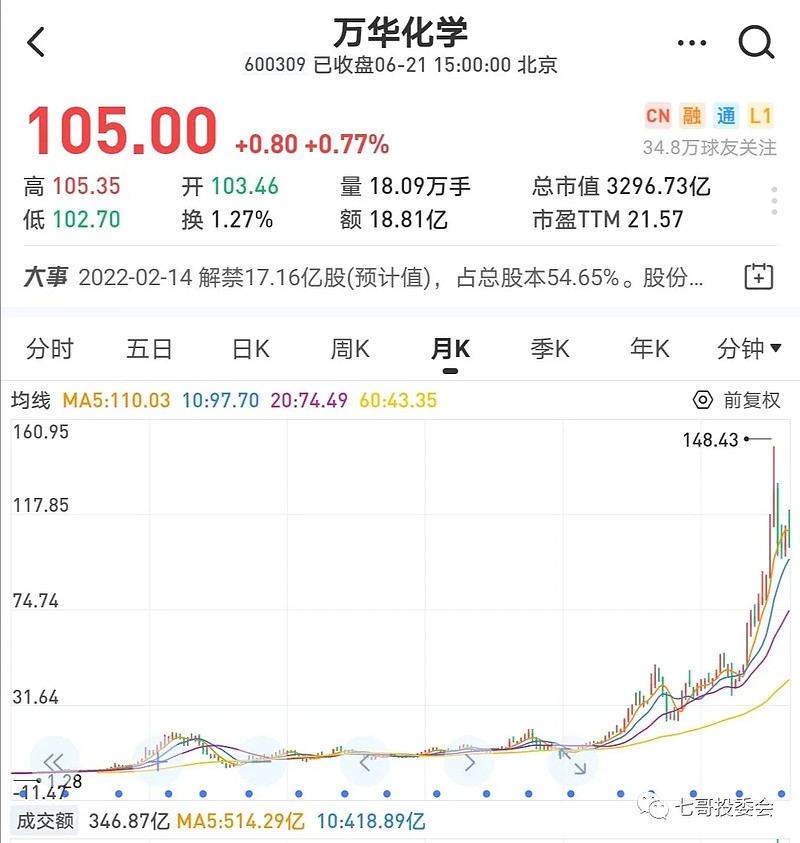Expand more quote details via side dots

(x=775, y=200)
